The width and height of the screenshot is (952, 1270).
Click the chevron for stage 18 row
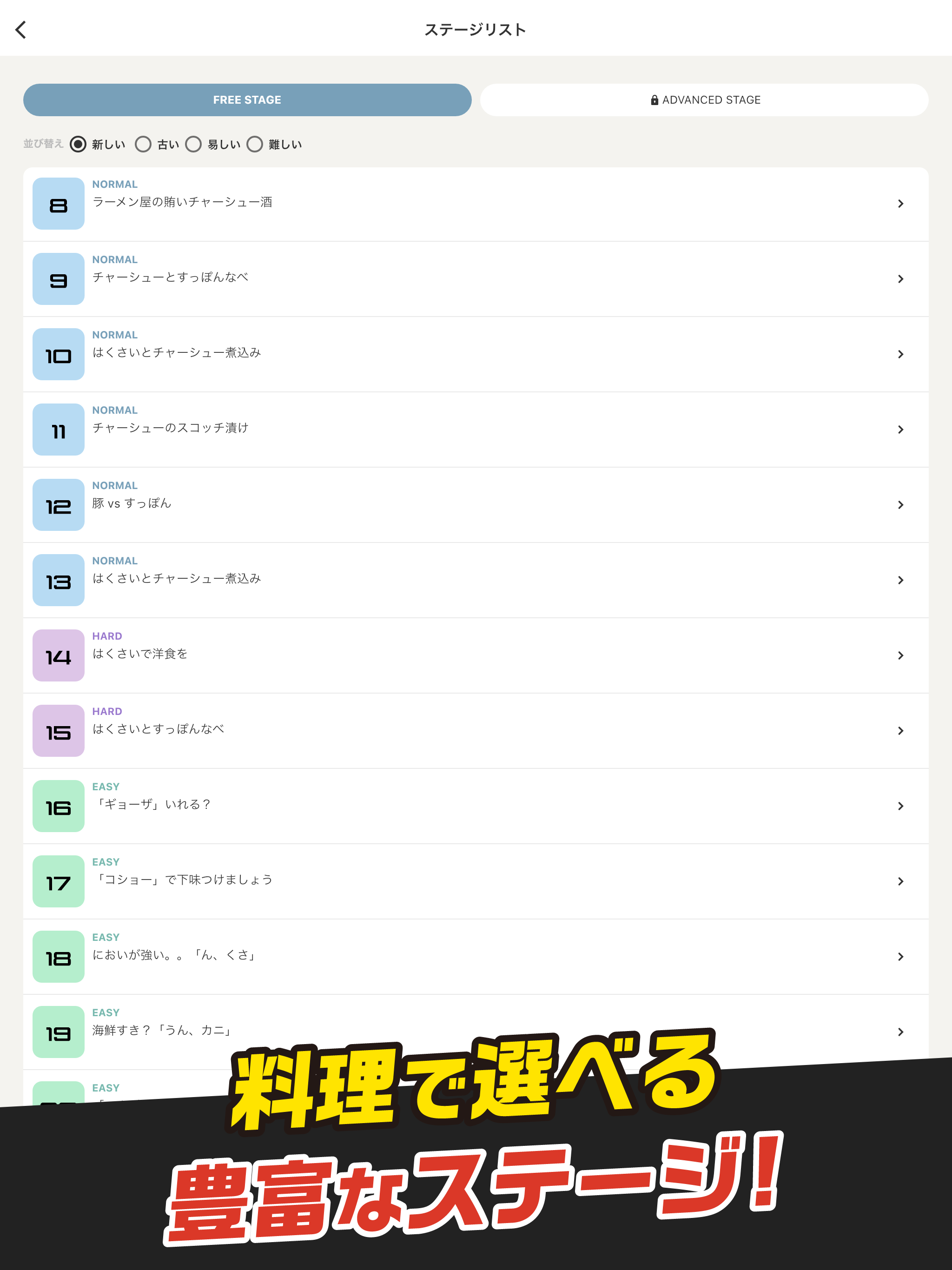(x=900, y=957)
